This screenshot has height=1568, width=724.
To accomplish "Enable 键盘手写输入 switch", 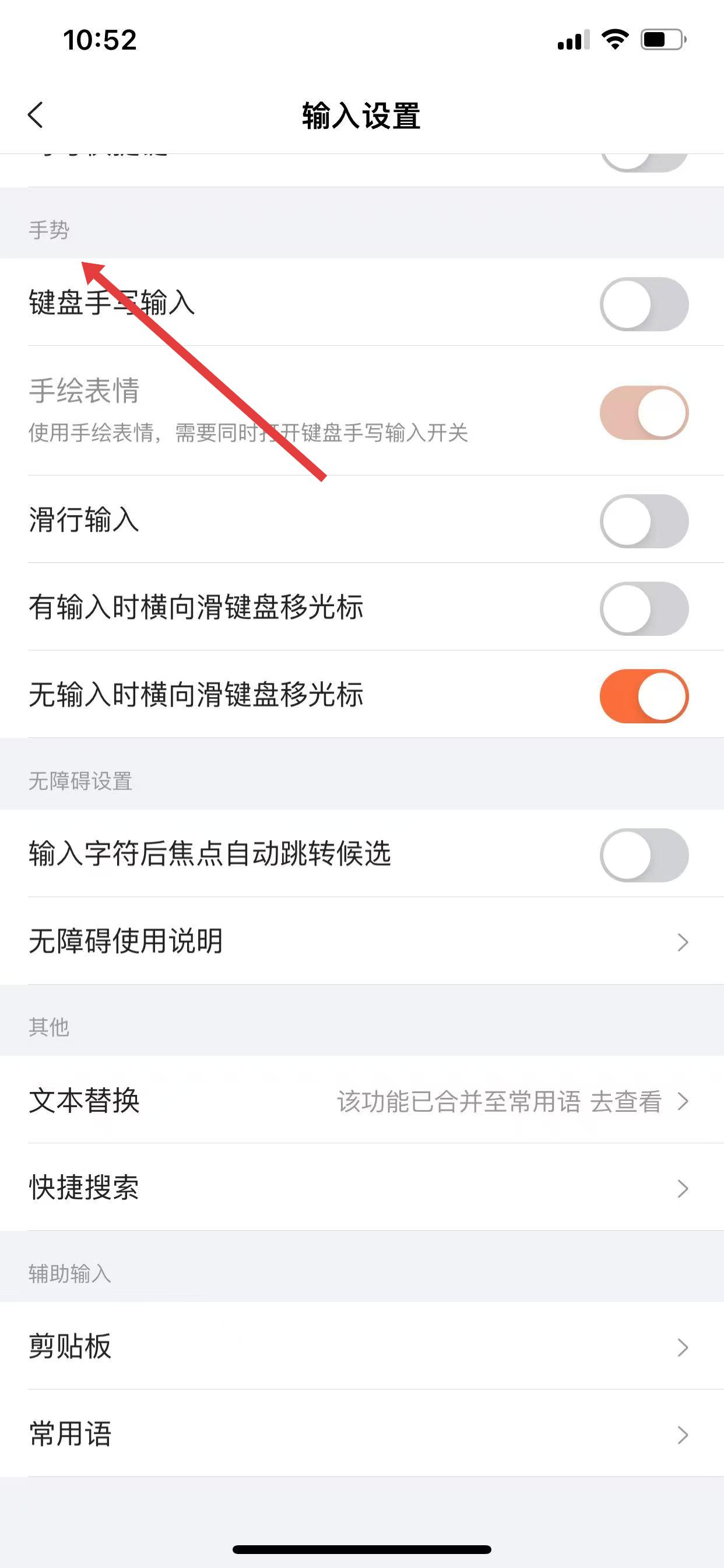I will (644, 304).
